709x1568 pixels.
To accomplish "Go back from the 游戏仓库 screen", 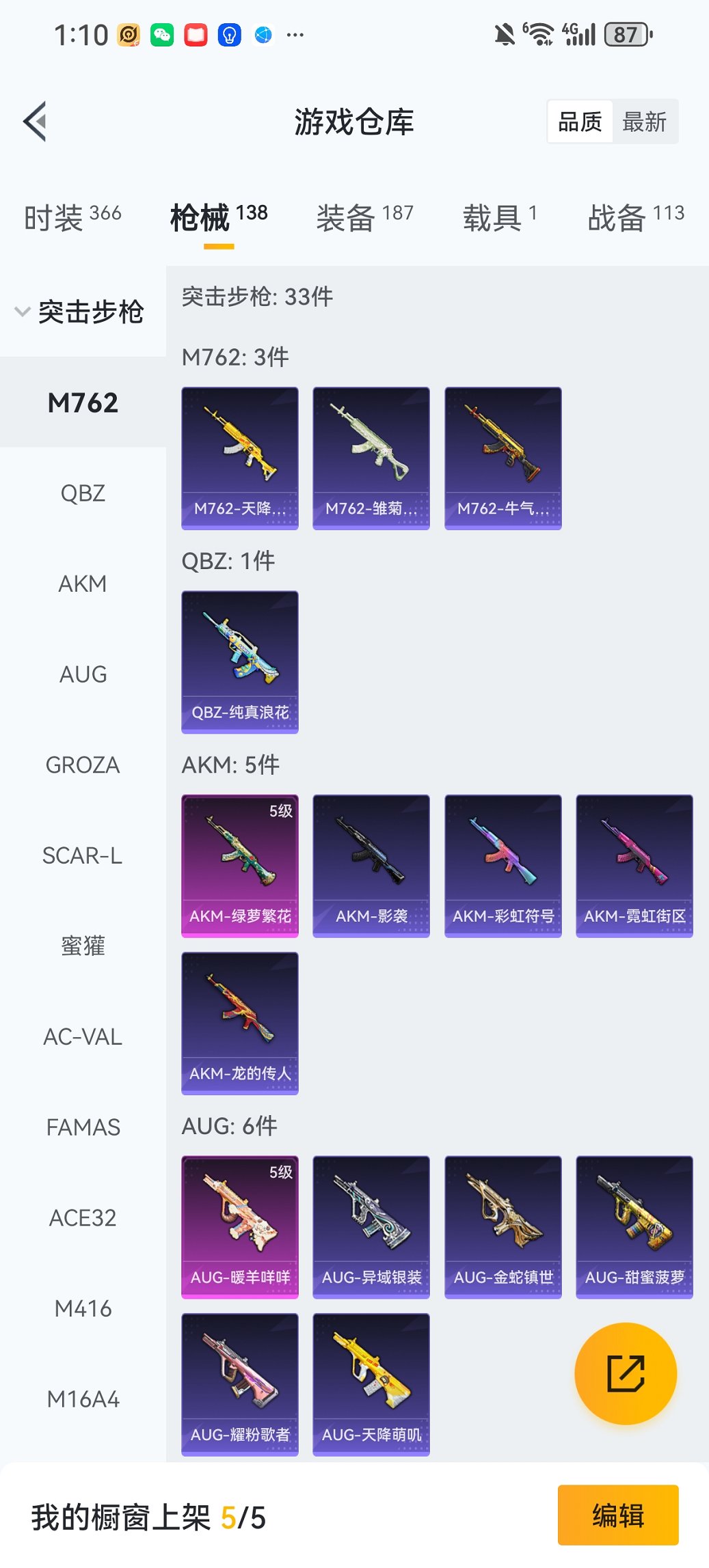I will [36, 122].
